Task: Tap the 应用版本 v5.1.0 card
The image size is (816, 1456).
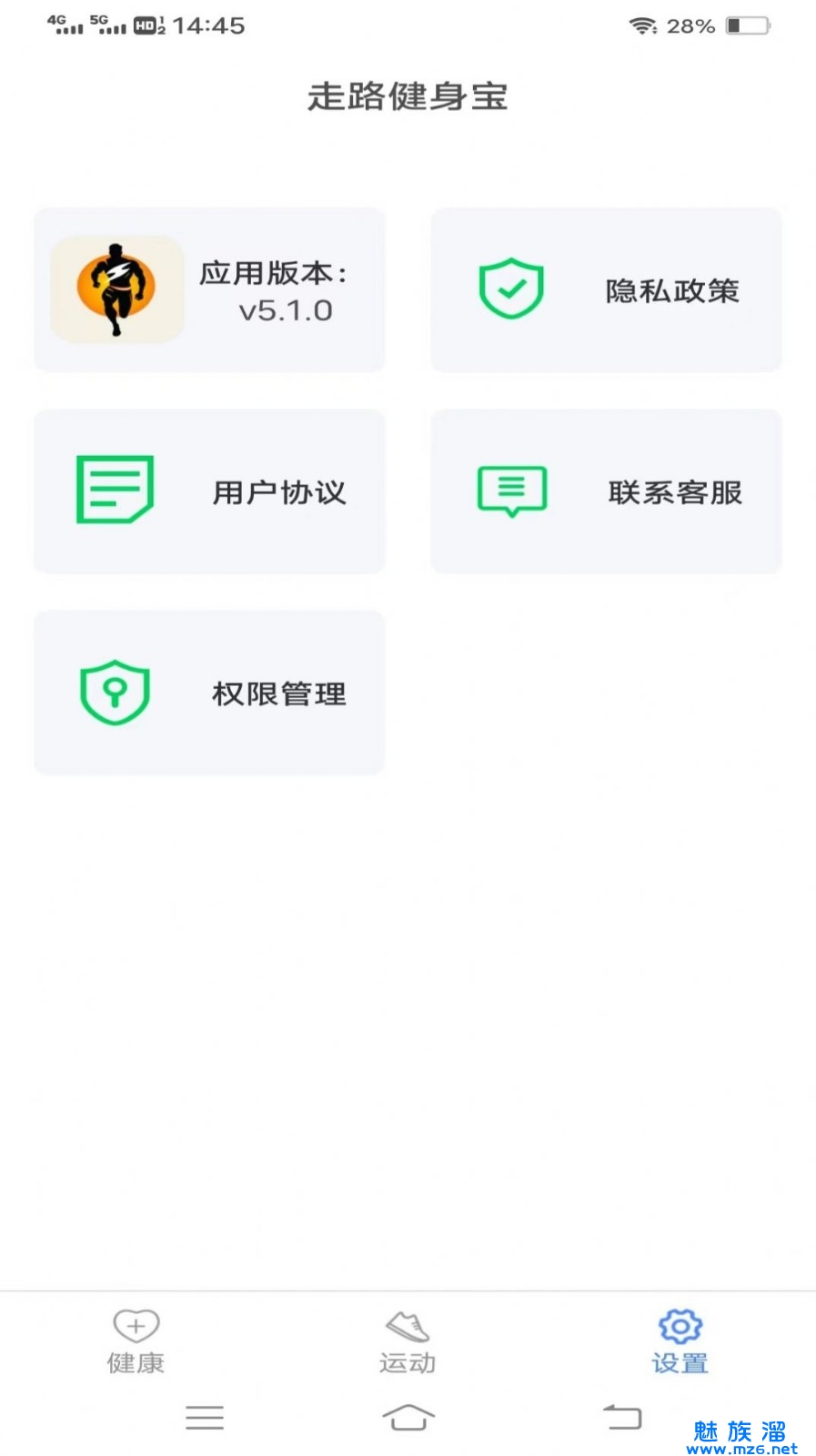Action: coord(209,290)
